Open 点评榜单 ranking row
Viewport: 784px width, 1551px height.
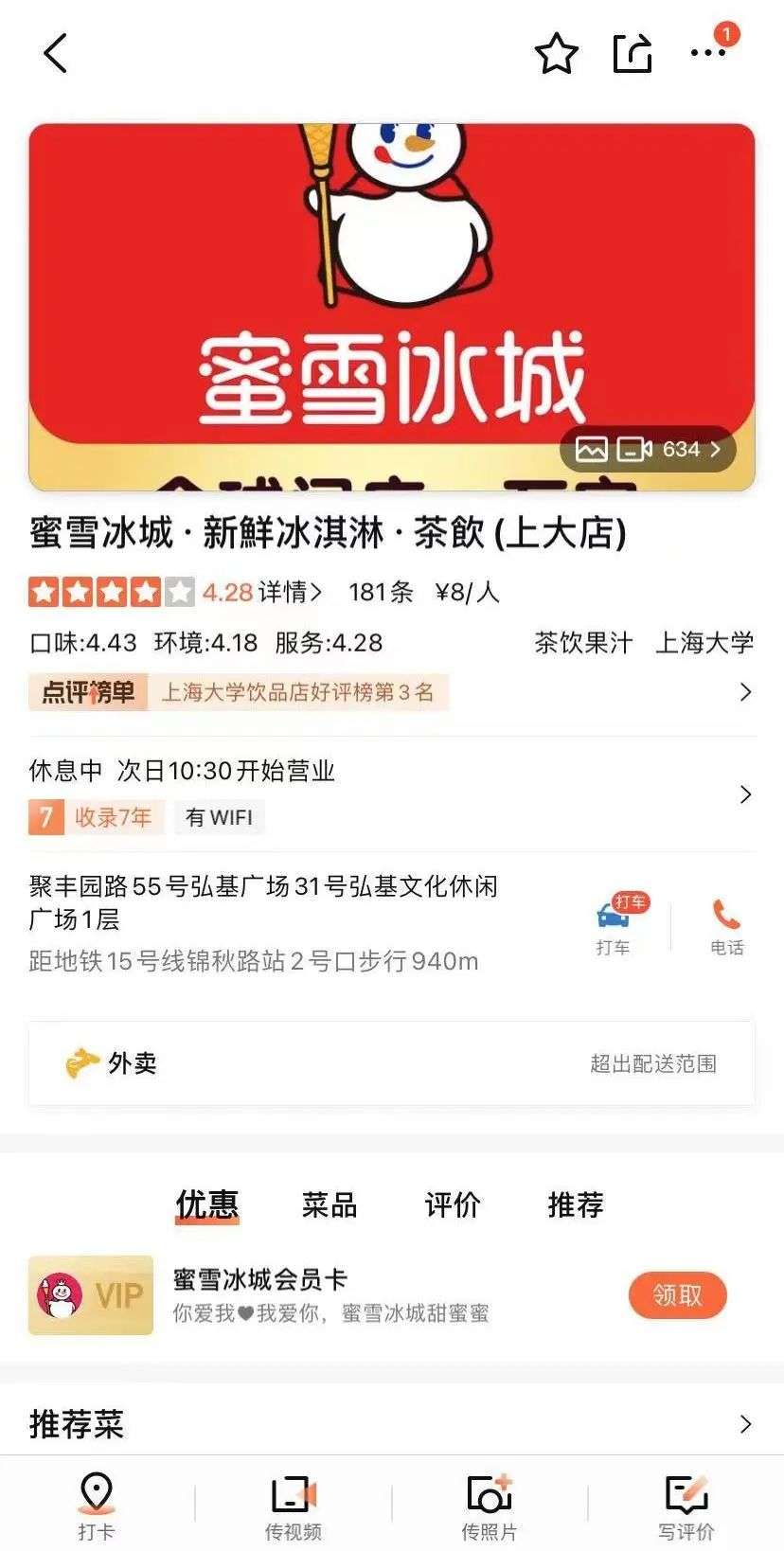coord(391,692)
